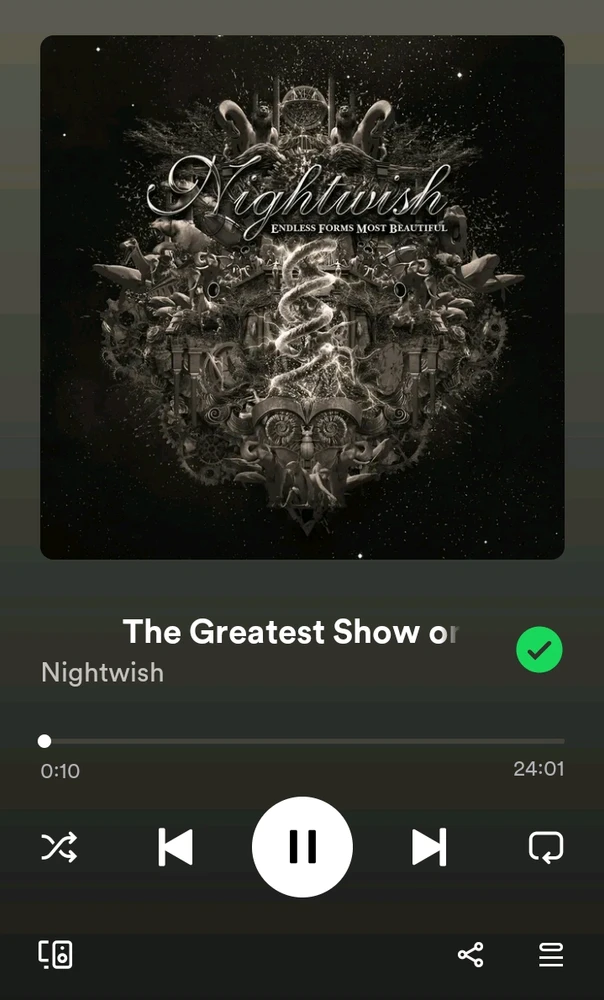Screen dimensions: 604x1000
Task: Pause the current track
Action: click(302, 847)
